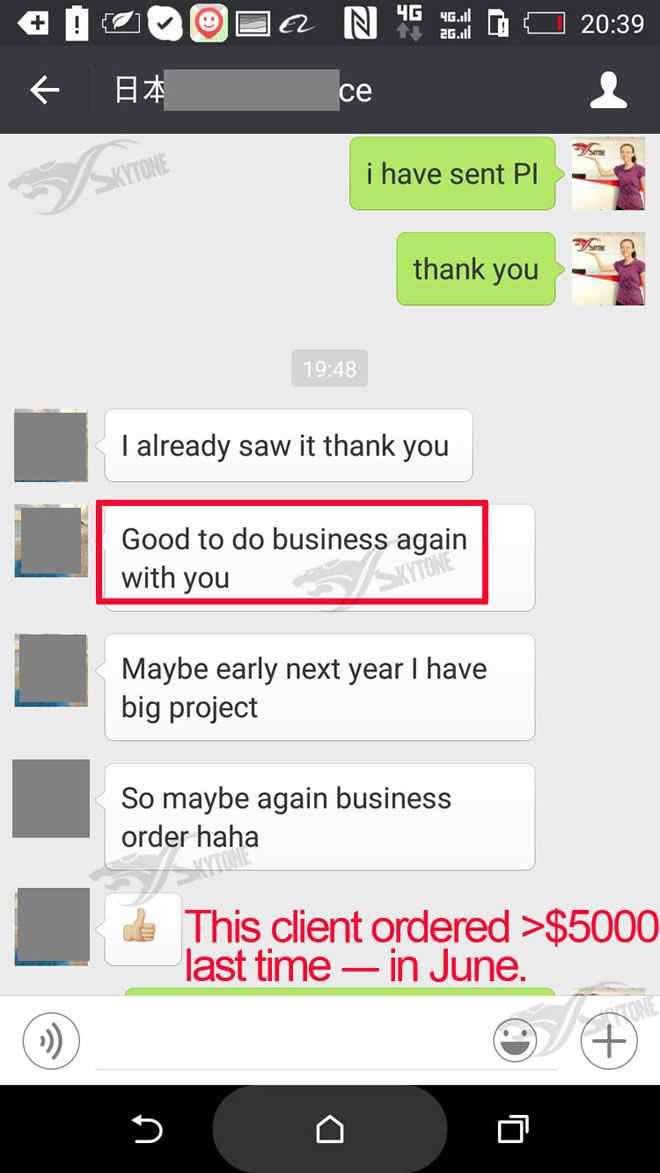
Task: Open sender avatar beside "i have sent PI"
Action: point(608,174)
